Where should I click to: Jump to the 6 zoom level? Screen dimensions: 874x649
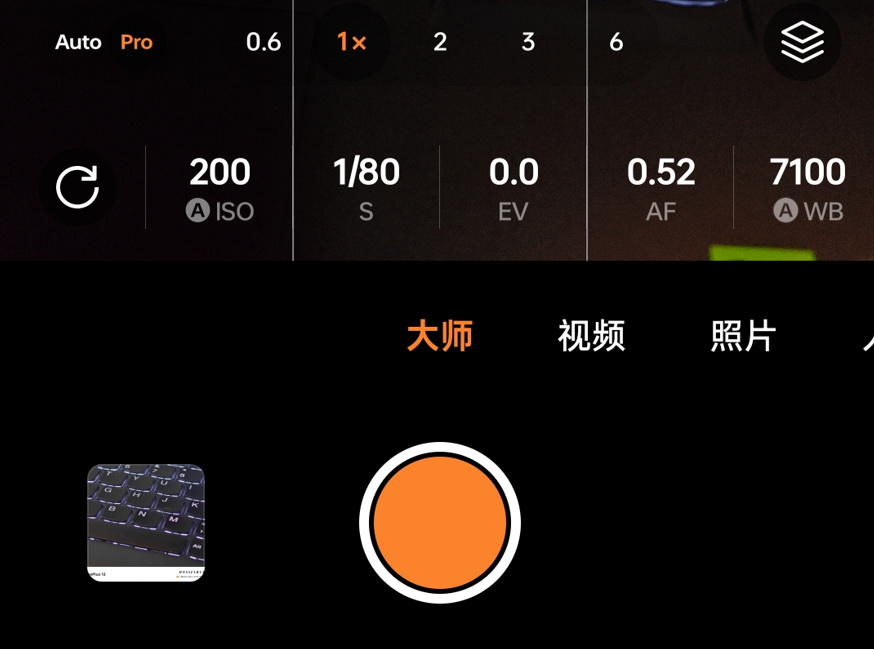616,42
